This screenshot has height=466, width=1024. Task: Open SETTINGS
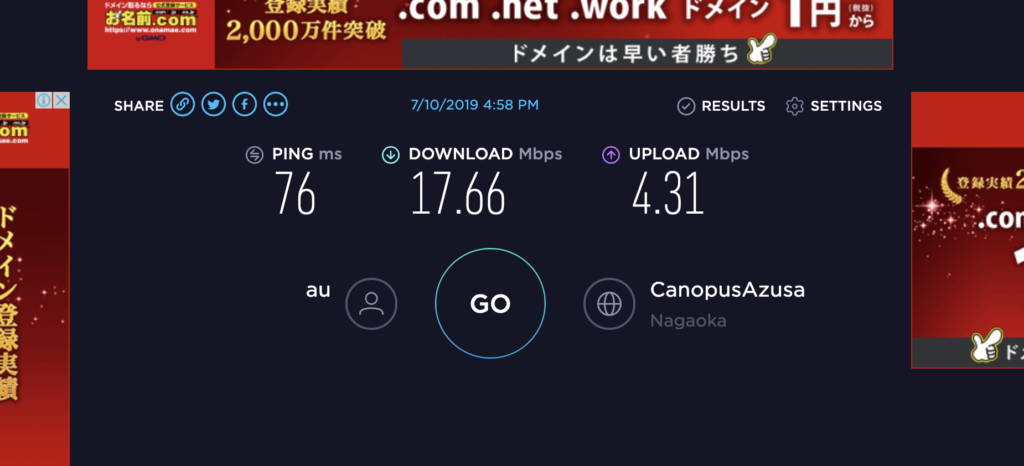click(x=834, y=106)
